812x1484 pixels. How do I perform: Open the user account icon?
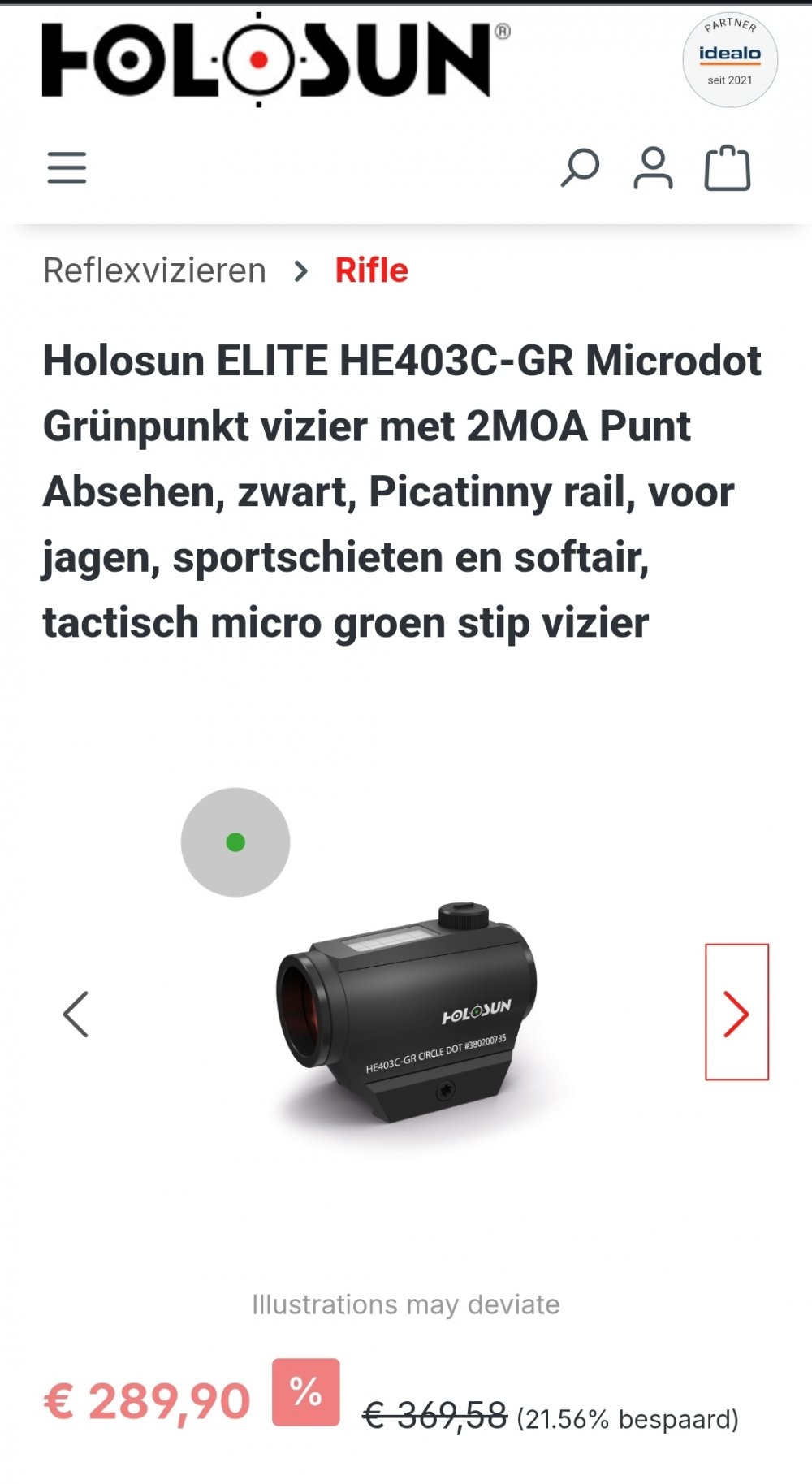pos(653,168)
